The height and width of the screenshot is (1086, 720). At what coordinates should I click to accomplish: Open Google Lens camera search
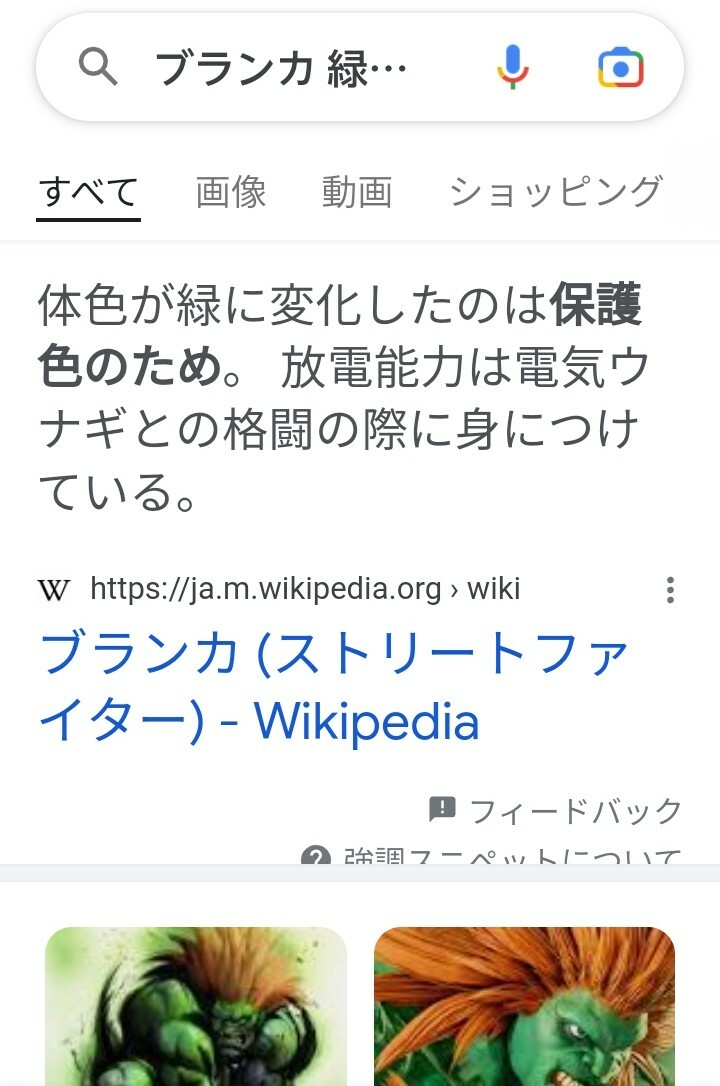pyautogui.click(x=620, y=68)
